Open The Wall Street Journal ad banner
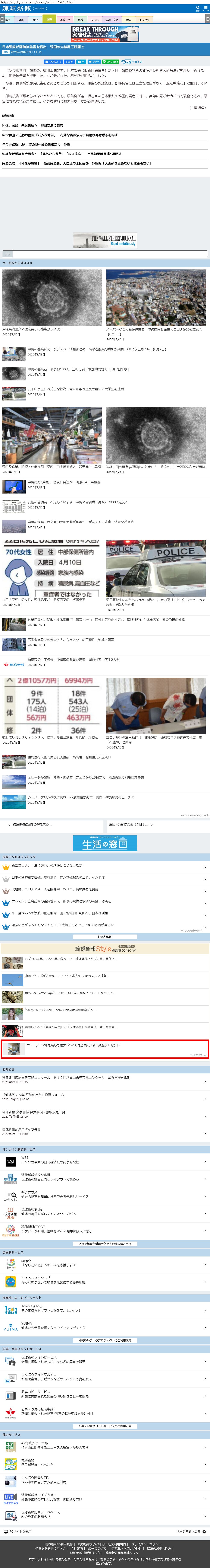Screen dimensions: 210x1568 click(105, 240)
